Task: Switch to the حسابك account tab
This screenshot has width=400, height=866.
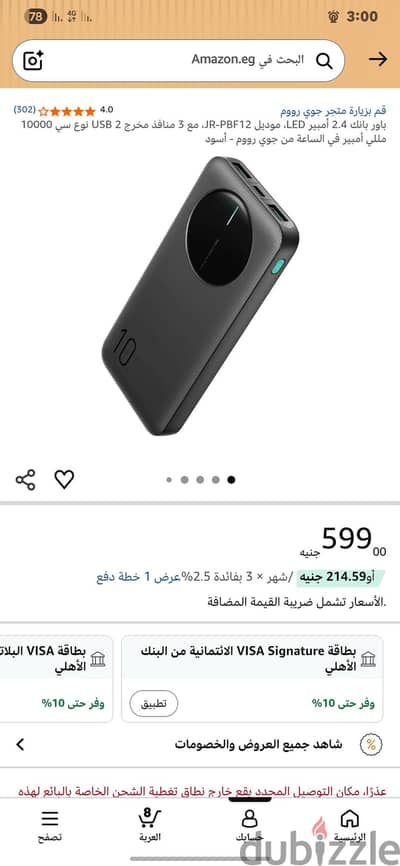Action: coord(250,826)
